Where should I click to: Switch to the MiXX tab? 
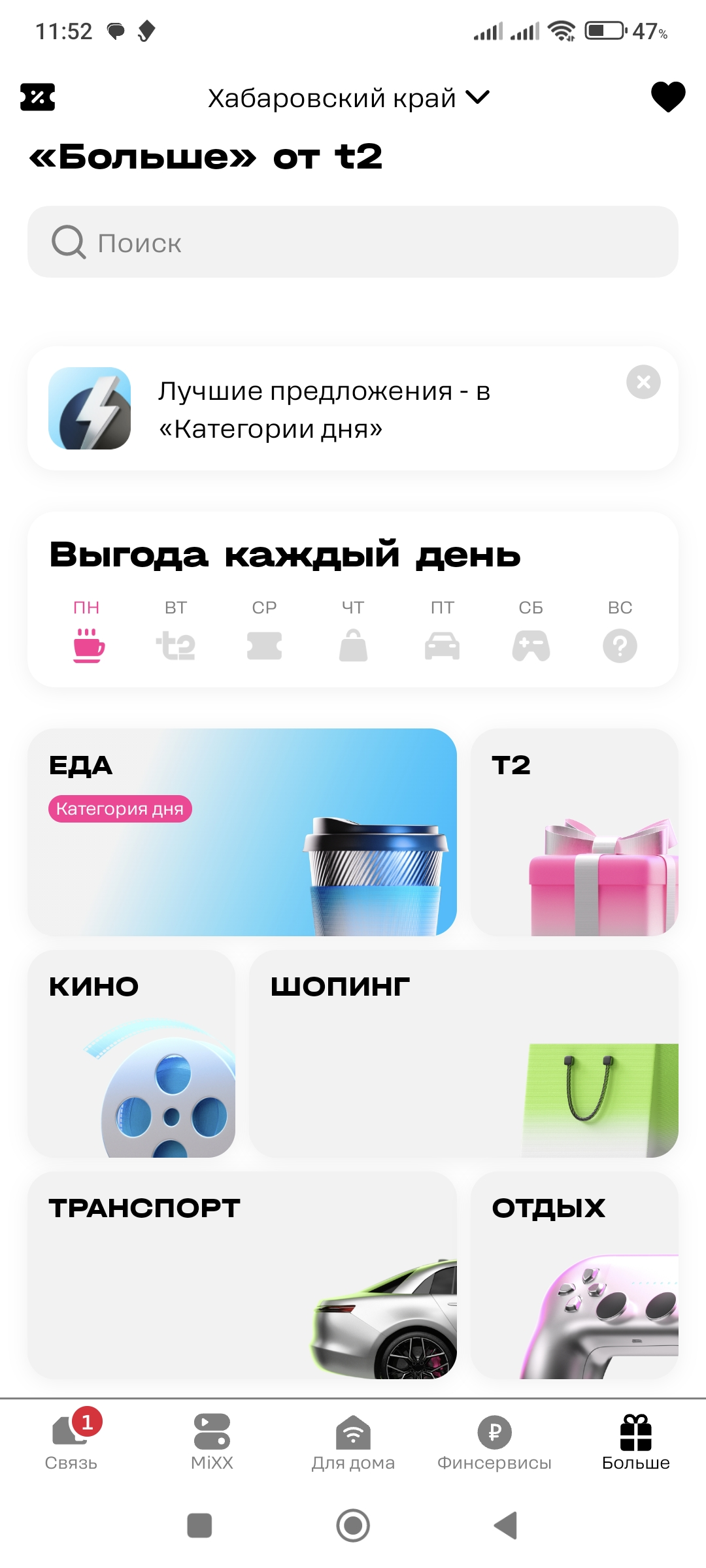(212, 1441)
